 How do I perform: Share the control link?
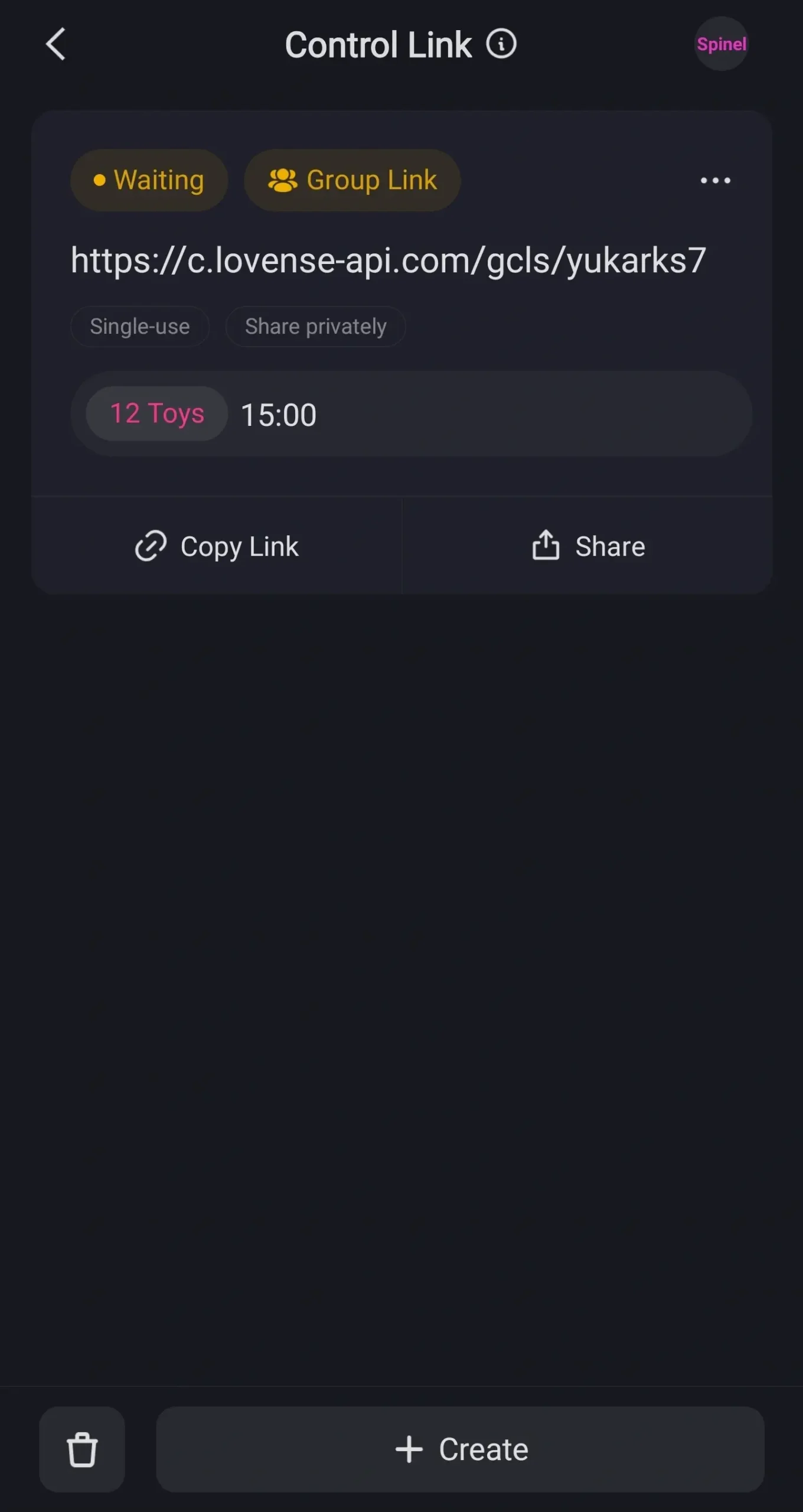[587, 546]
